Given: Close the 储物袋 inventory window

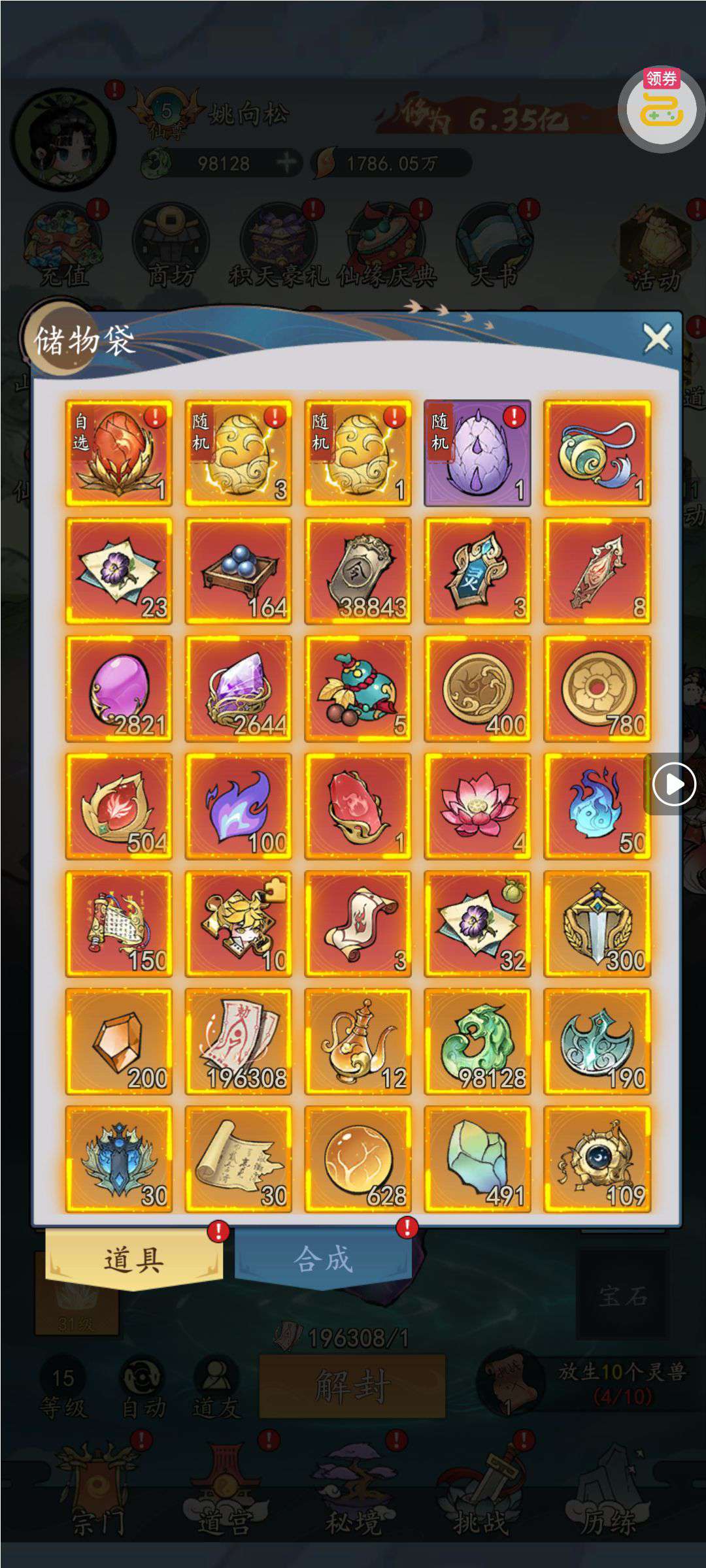Looking at the screenshot, I should 657,338.
